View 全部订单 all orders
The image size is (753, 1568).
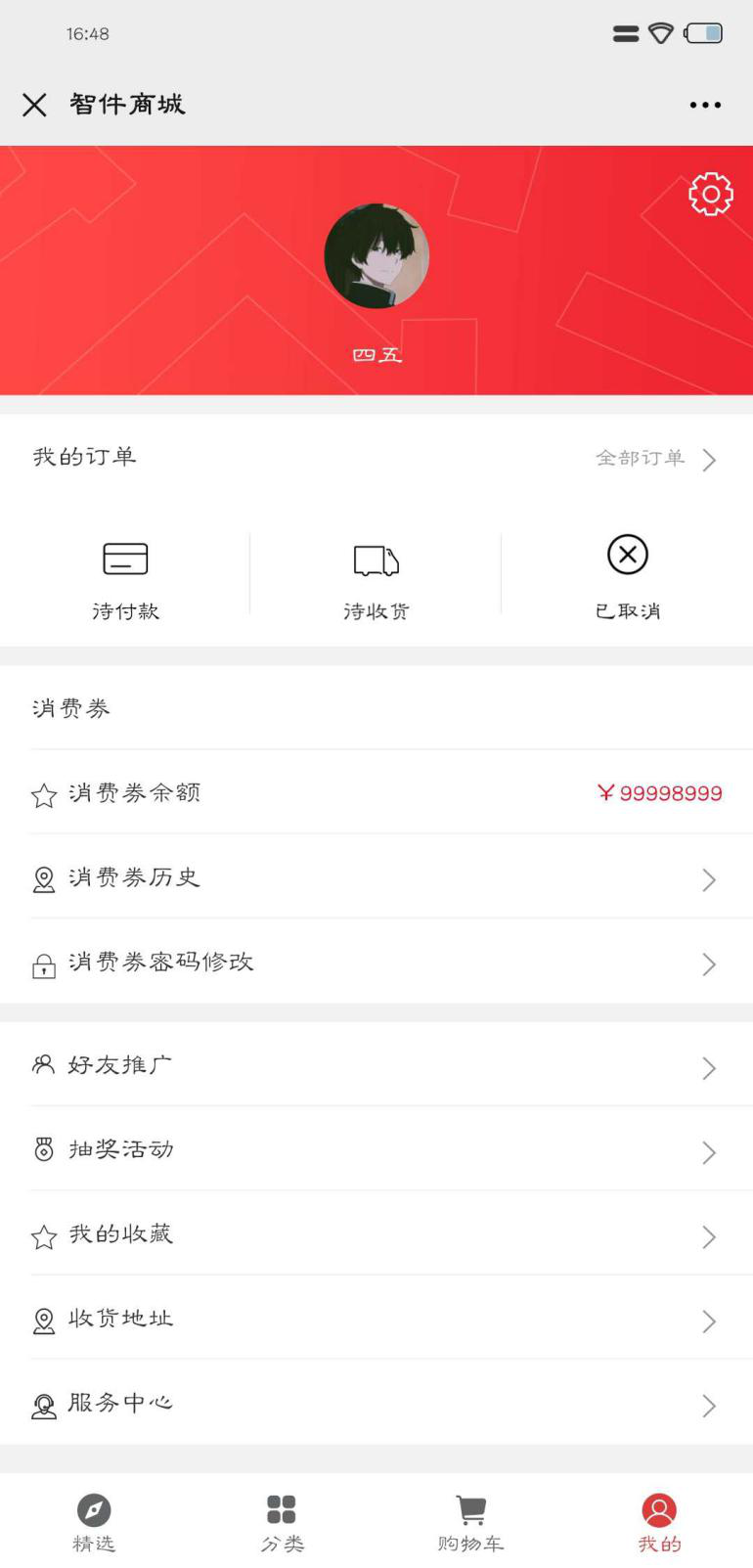(x=655, y=459)
